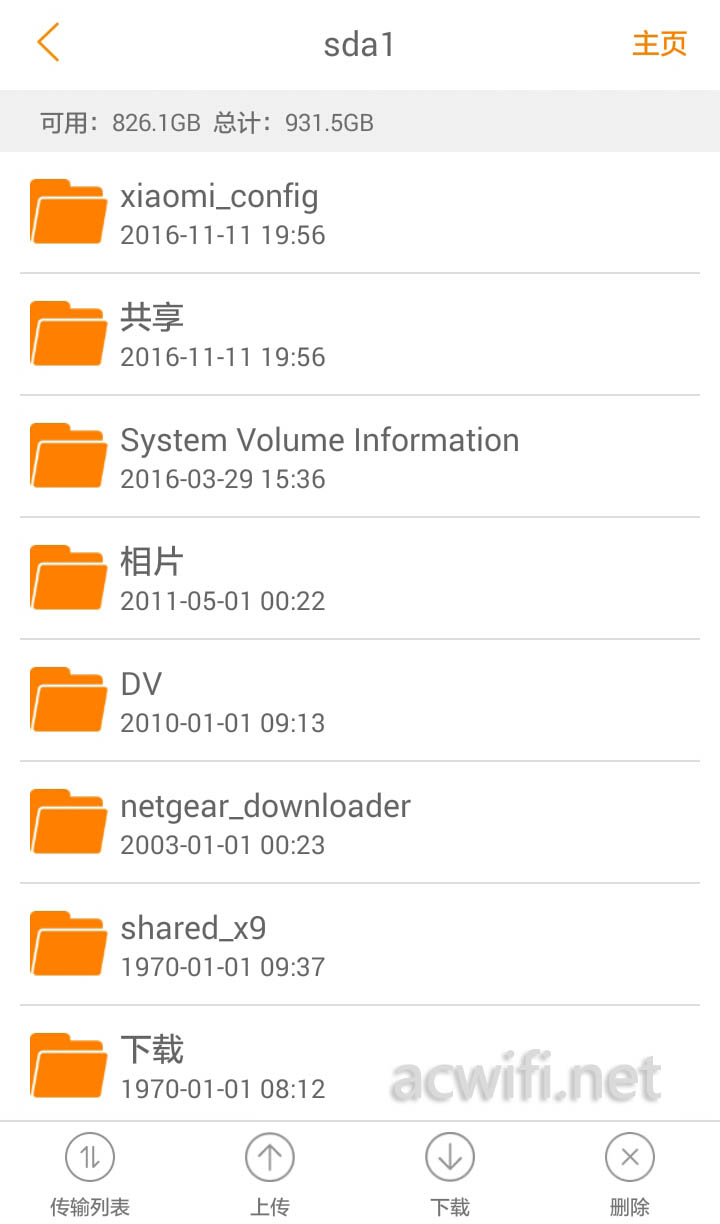Screen dimensions: 720x1224
Task: Tap 上传 to upload files
Action: coord(270,1174)
